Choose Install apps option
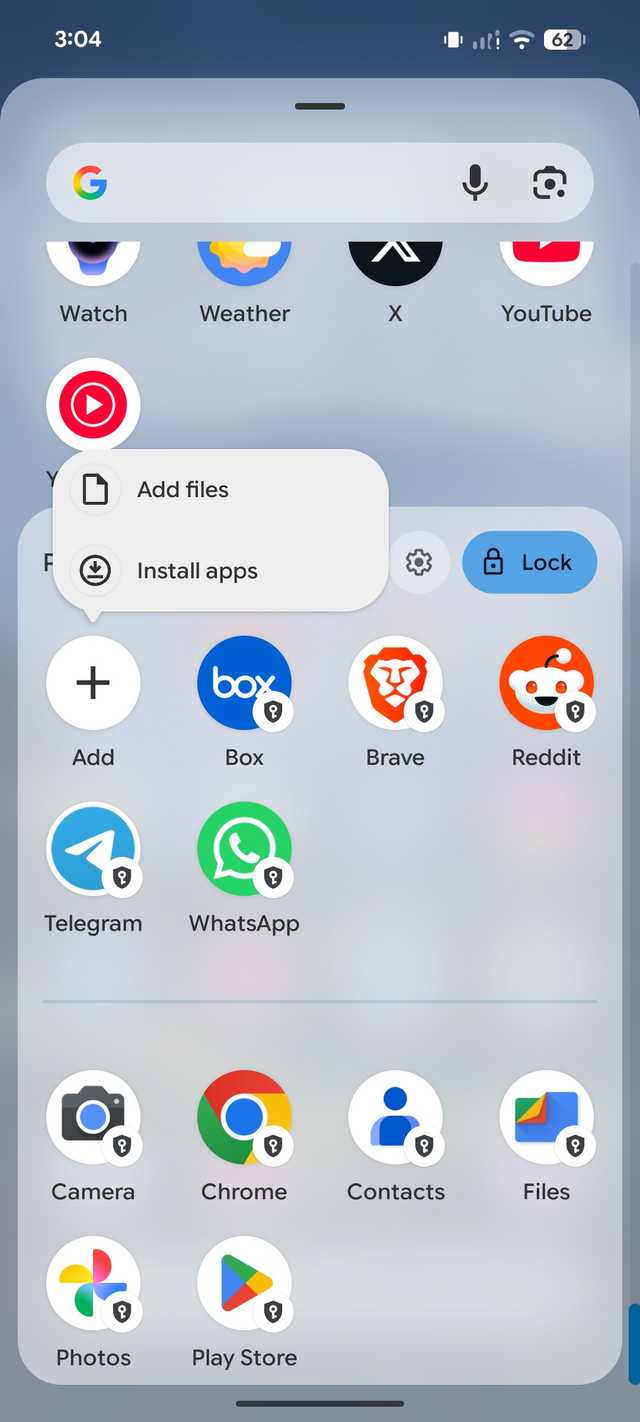 [197, 571]
